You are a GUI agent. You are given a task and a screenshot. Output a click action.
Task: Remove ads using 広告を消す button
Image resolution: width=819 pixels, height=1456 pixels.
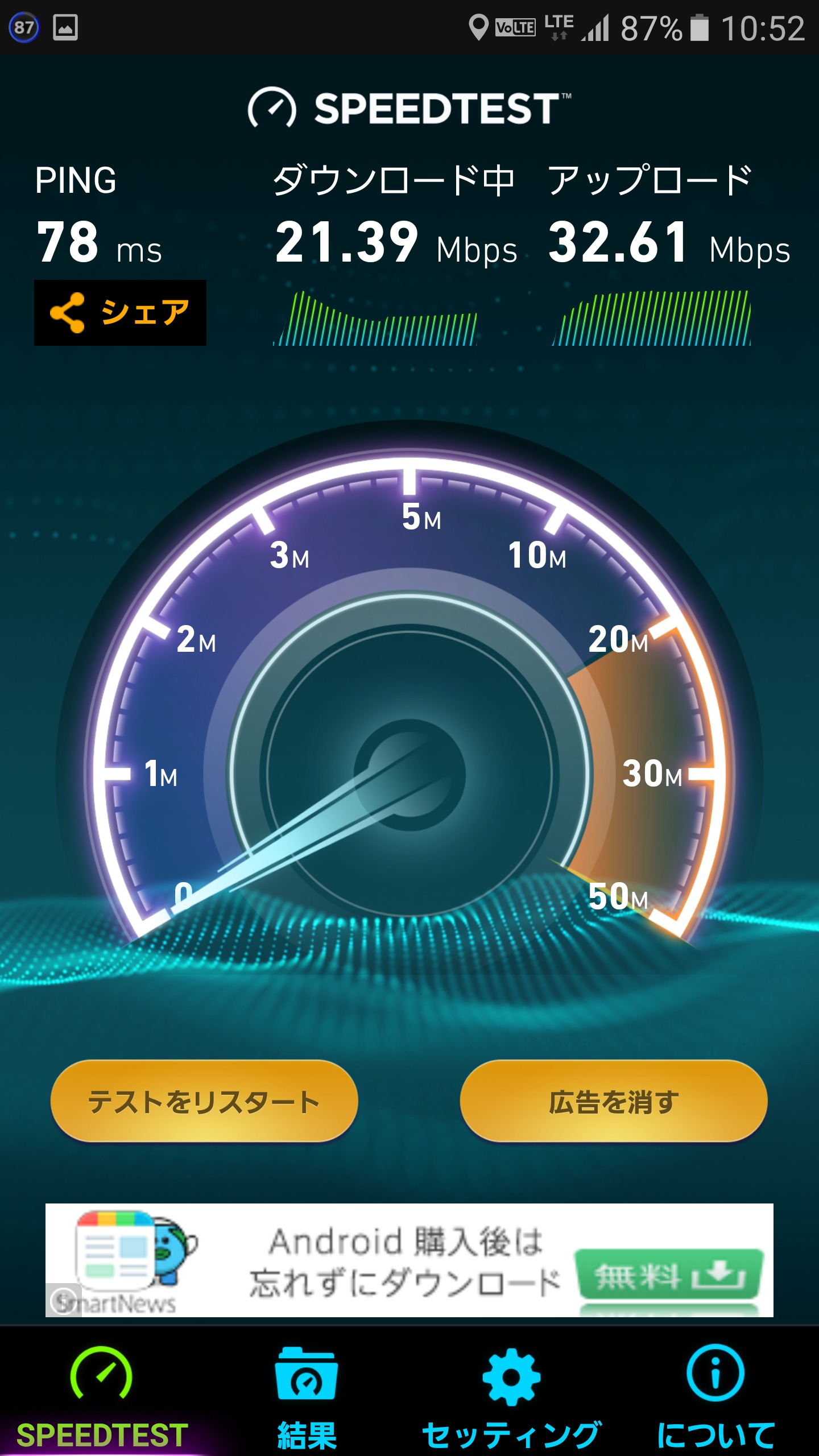[614, 1101]
